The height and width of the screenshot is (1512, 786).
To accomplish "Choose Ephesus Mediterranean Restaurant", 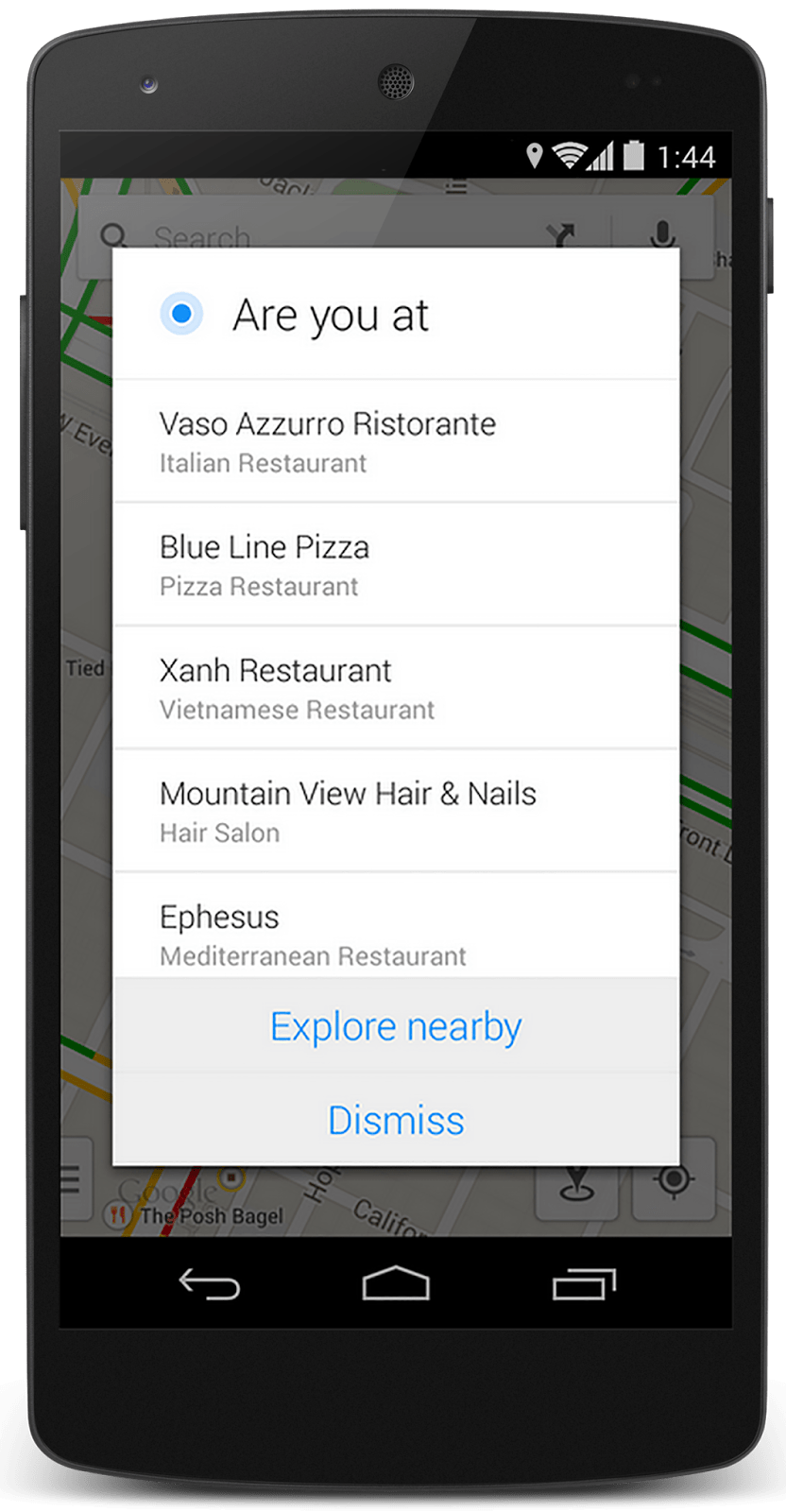I will [x=395, y=931].
